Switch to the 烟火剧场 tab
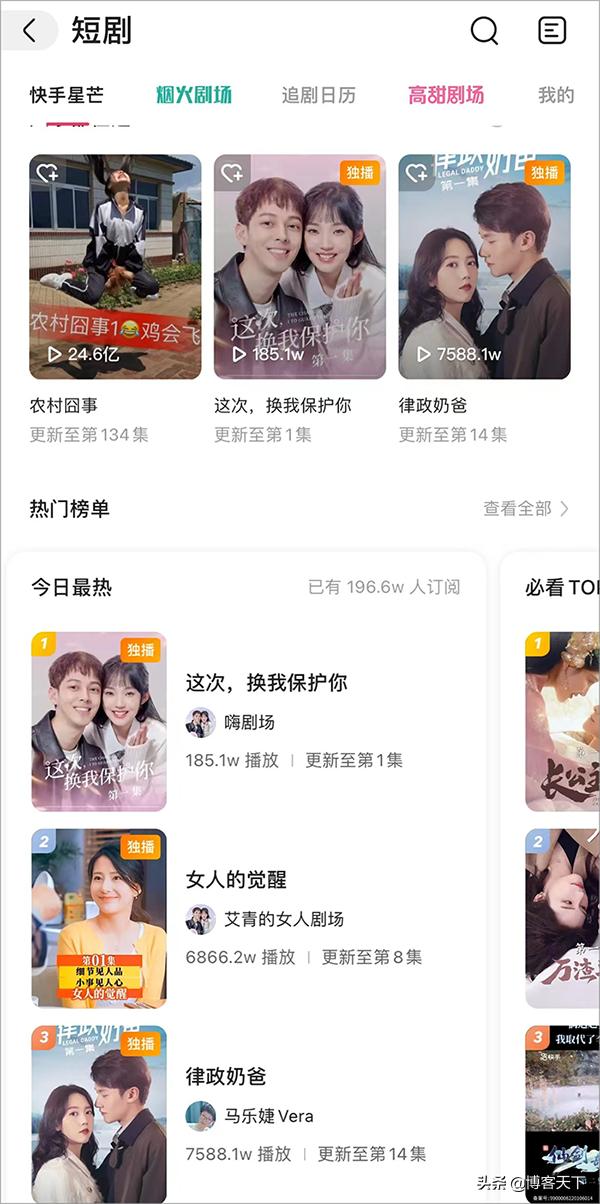 point(193,96)
